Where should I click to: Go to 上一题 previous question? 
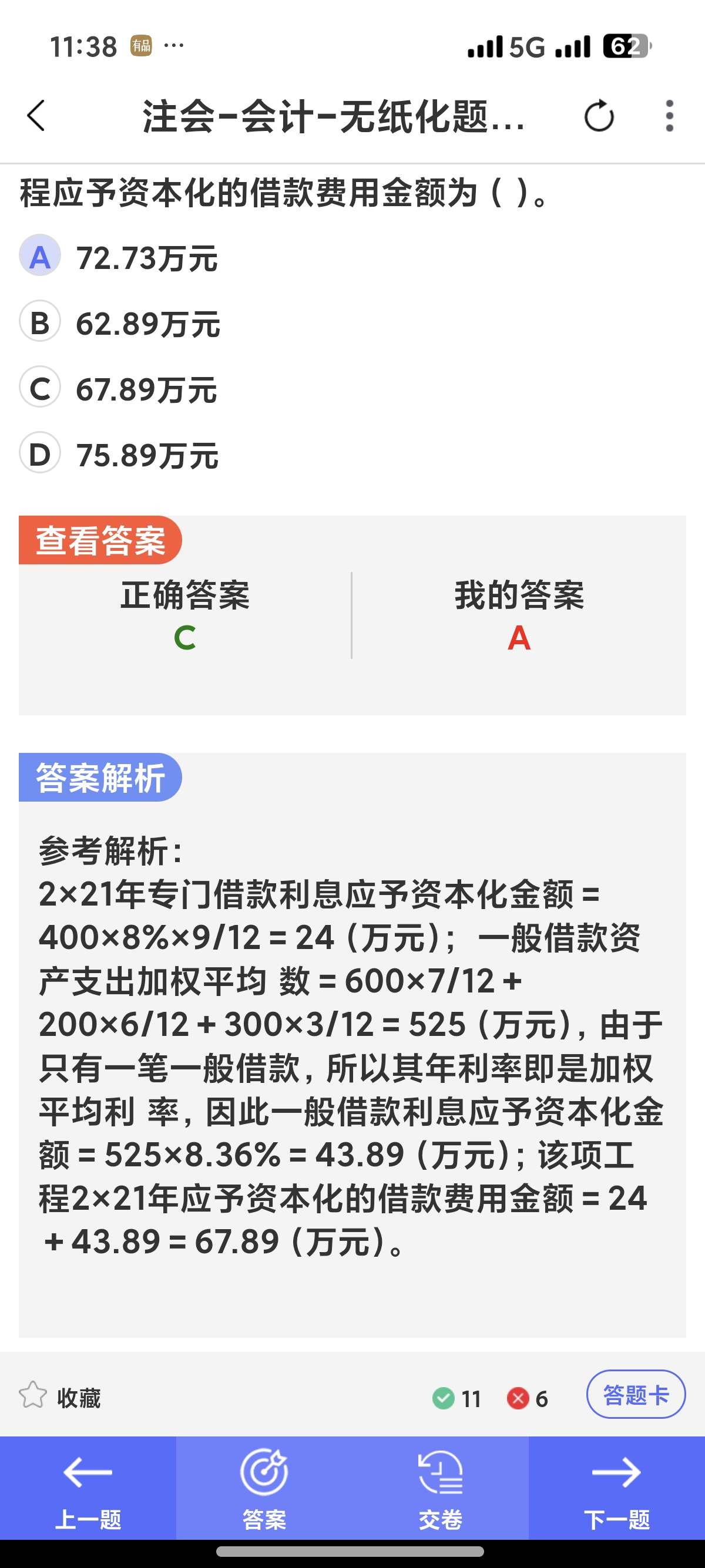pos(88,1488)
